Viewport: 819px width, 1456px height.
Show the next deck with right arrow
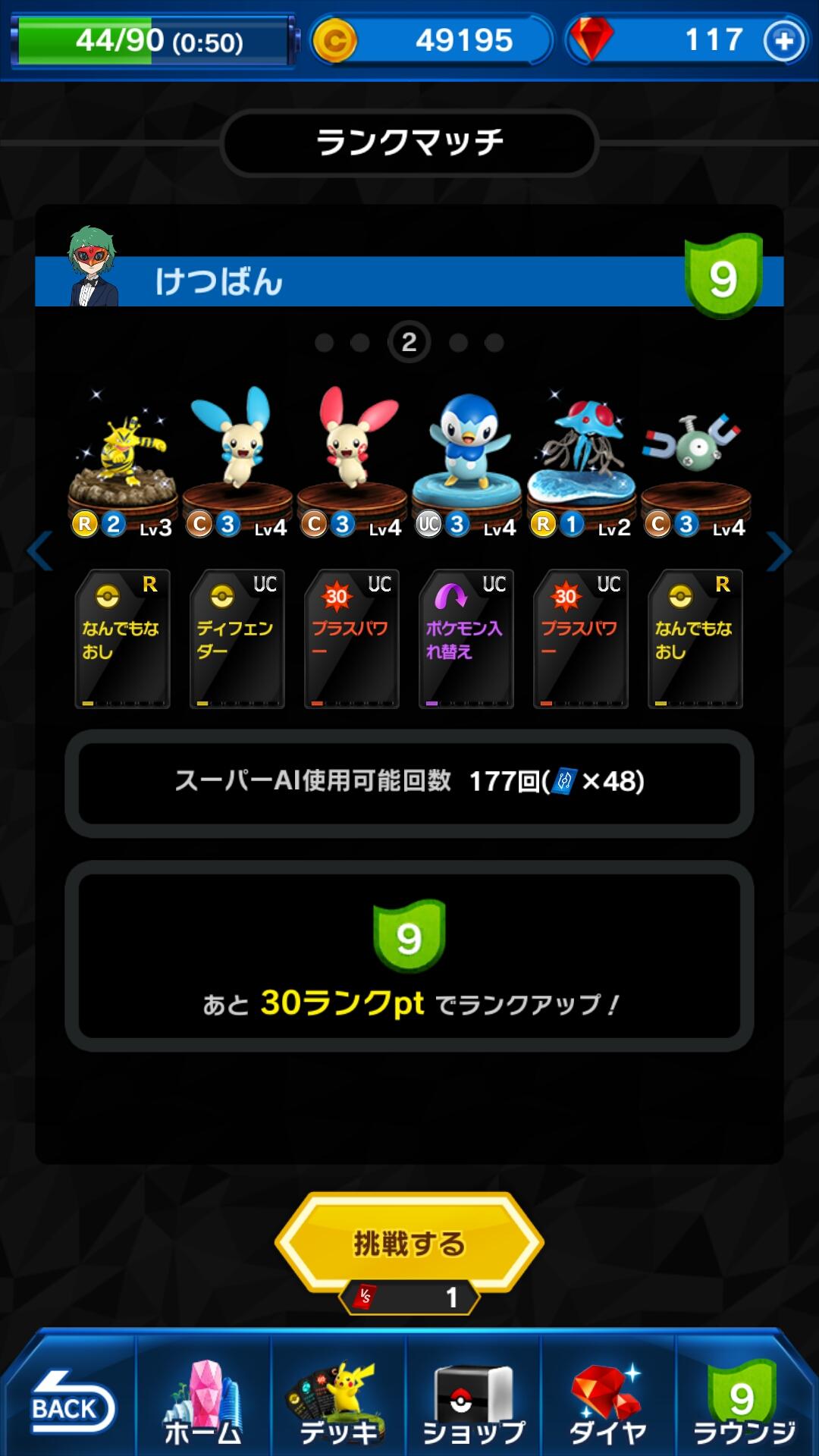(x=779, y=551)
